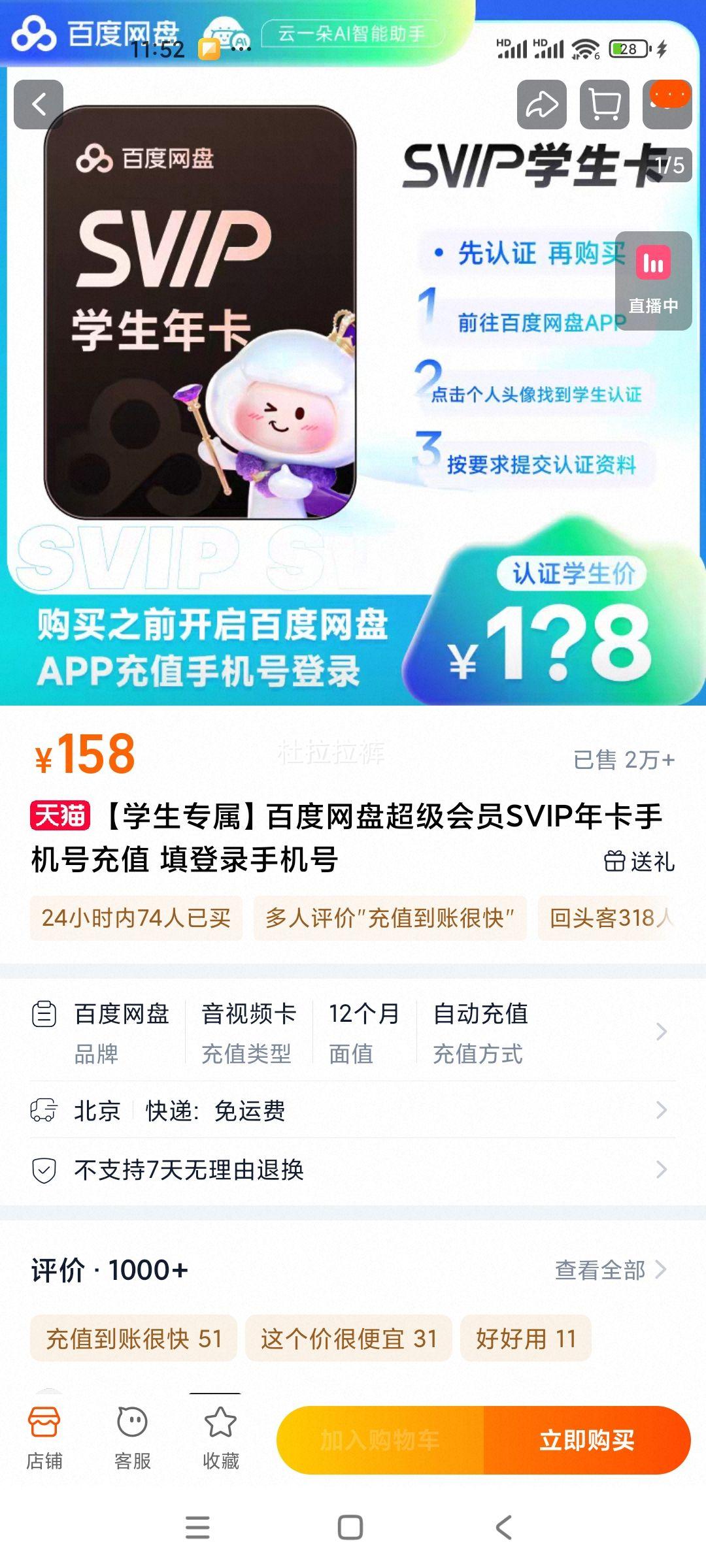Select the 24小时内74人已买 chip
The width and height of the screenshot is (706, 1568).
[x=136, y=918]
